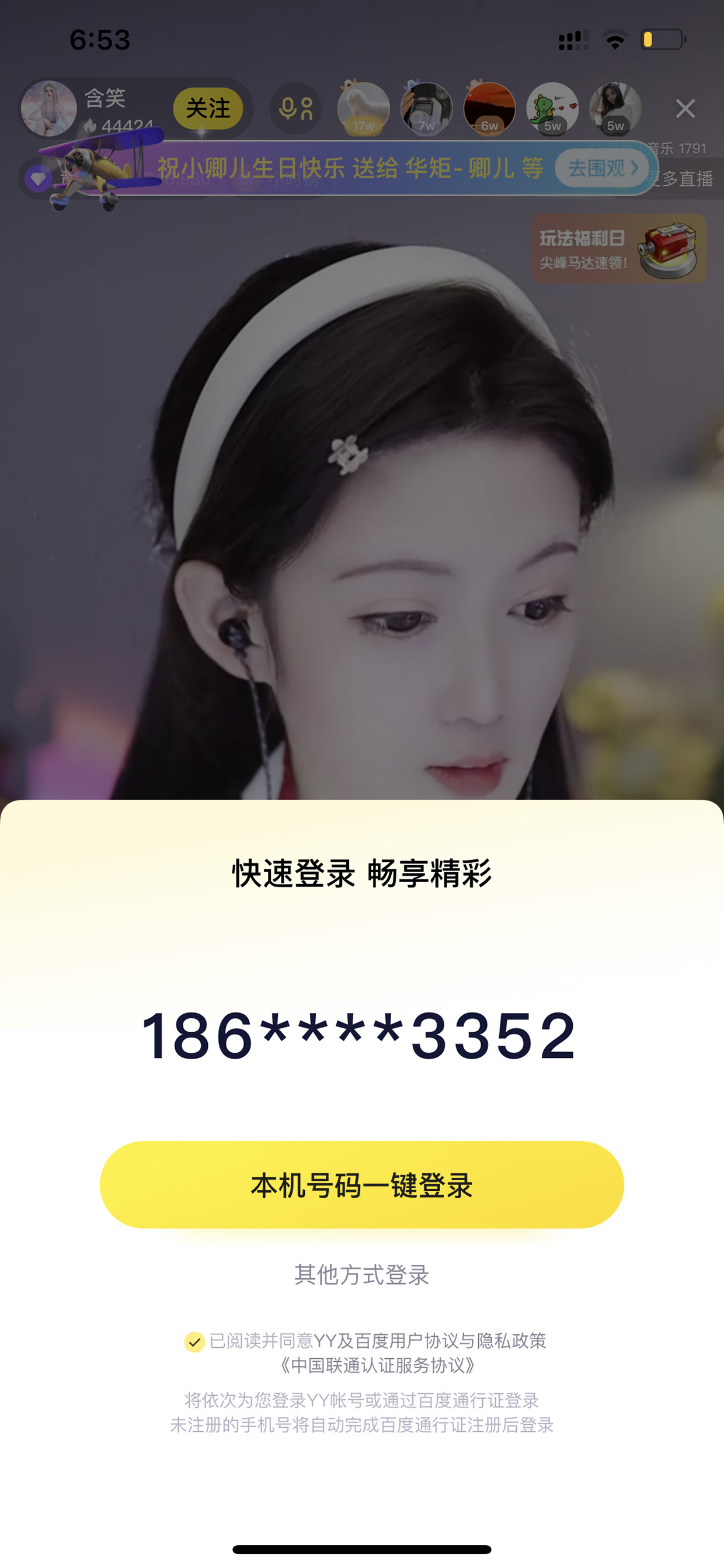
Task: Open streamer 含笑's profile avatar
Action: (x=48, y=108)
